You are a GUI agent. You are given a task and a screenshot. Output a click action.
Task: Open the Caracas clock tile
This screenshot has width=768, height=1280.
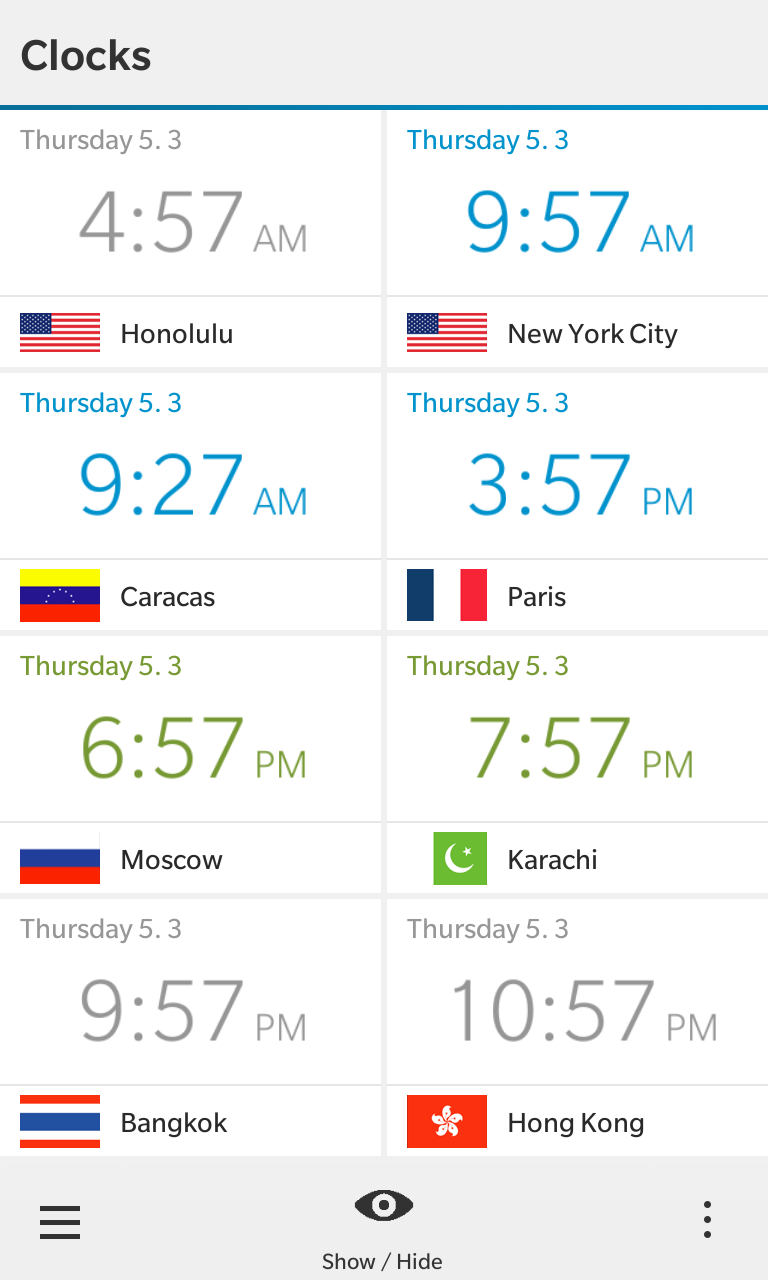[190, 502]
